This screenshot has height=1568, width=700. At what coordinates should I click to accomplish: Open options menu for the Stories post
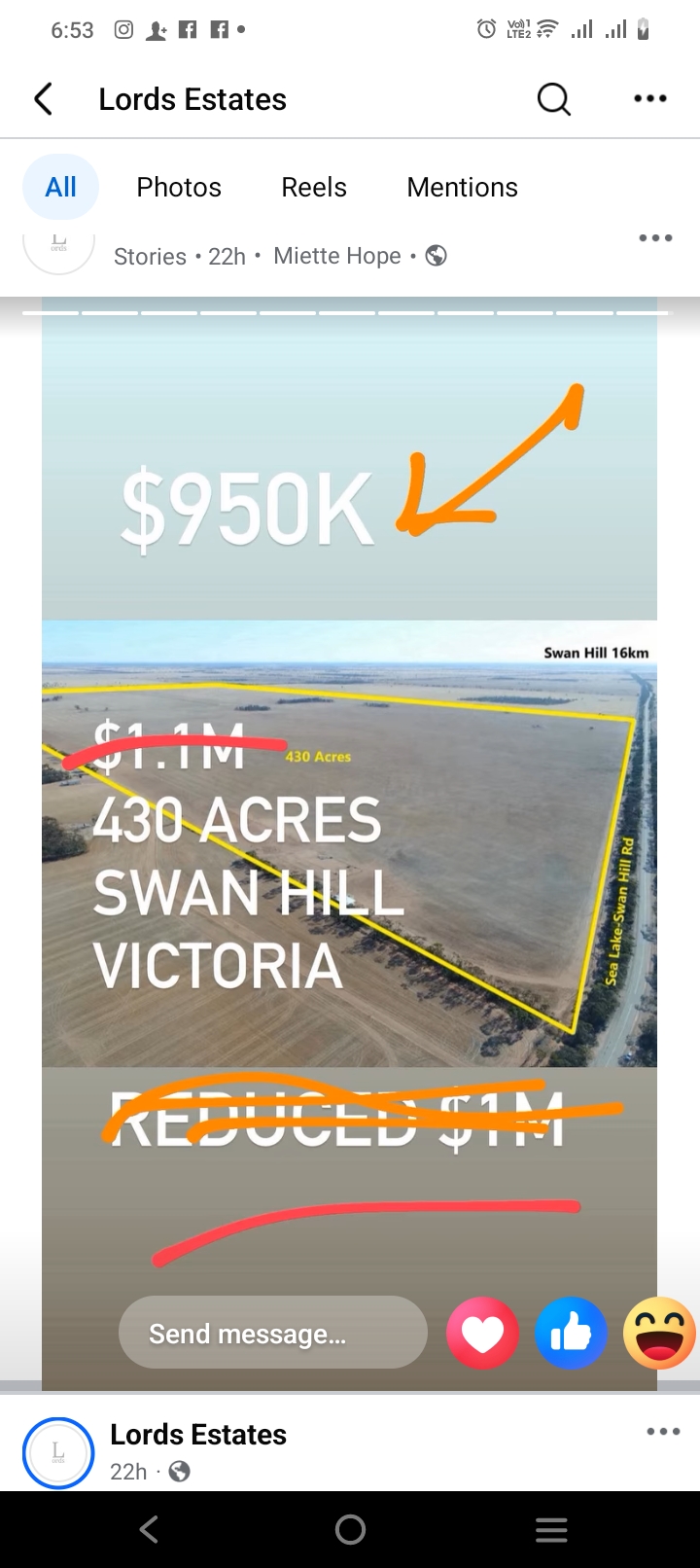655,238
